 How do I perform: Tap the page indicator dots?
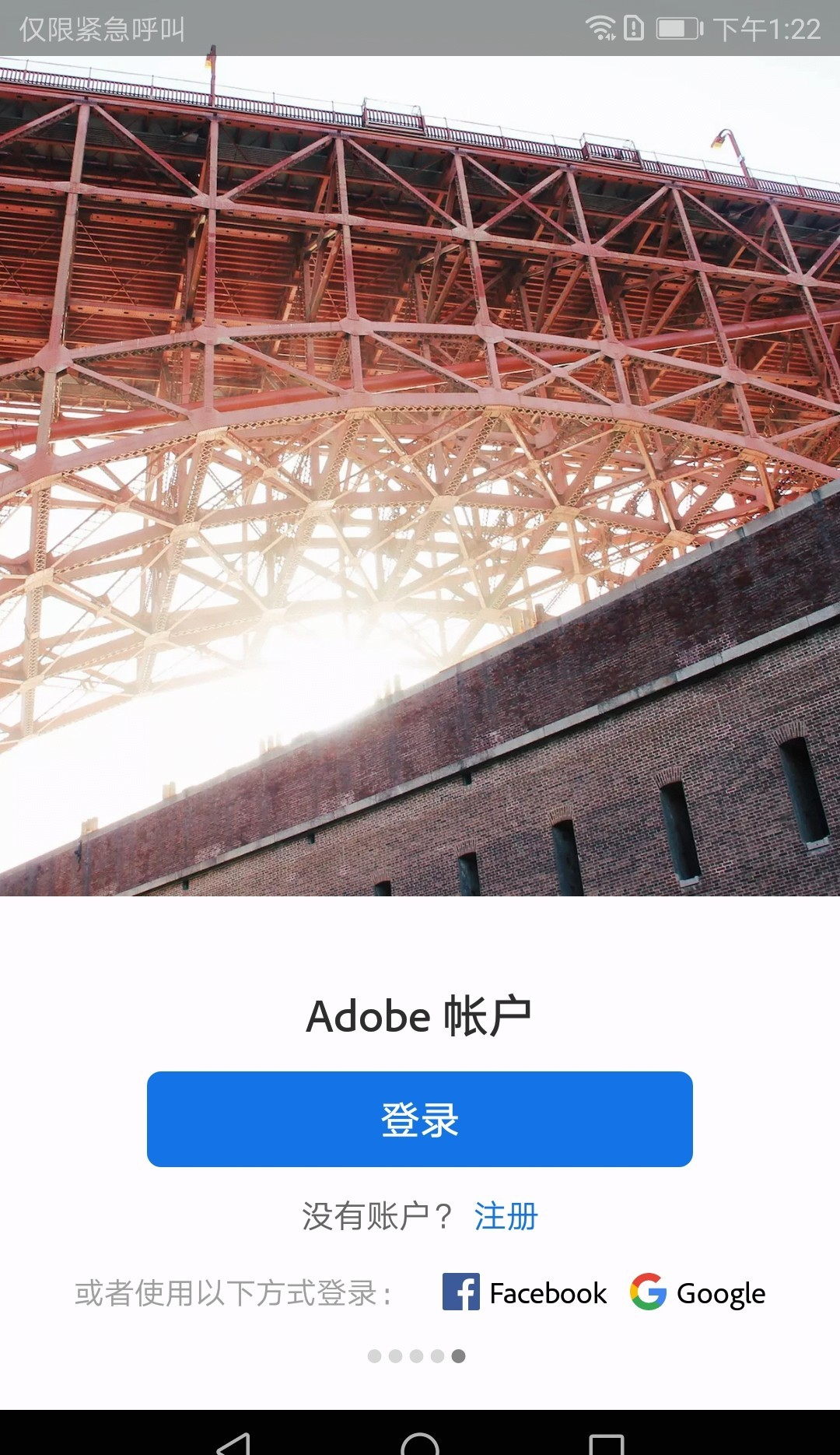(417, 1356)
